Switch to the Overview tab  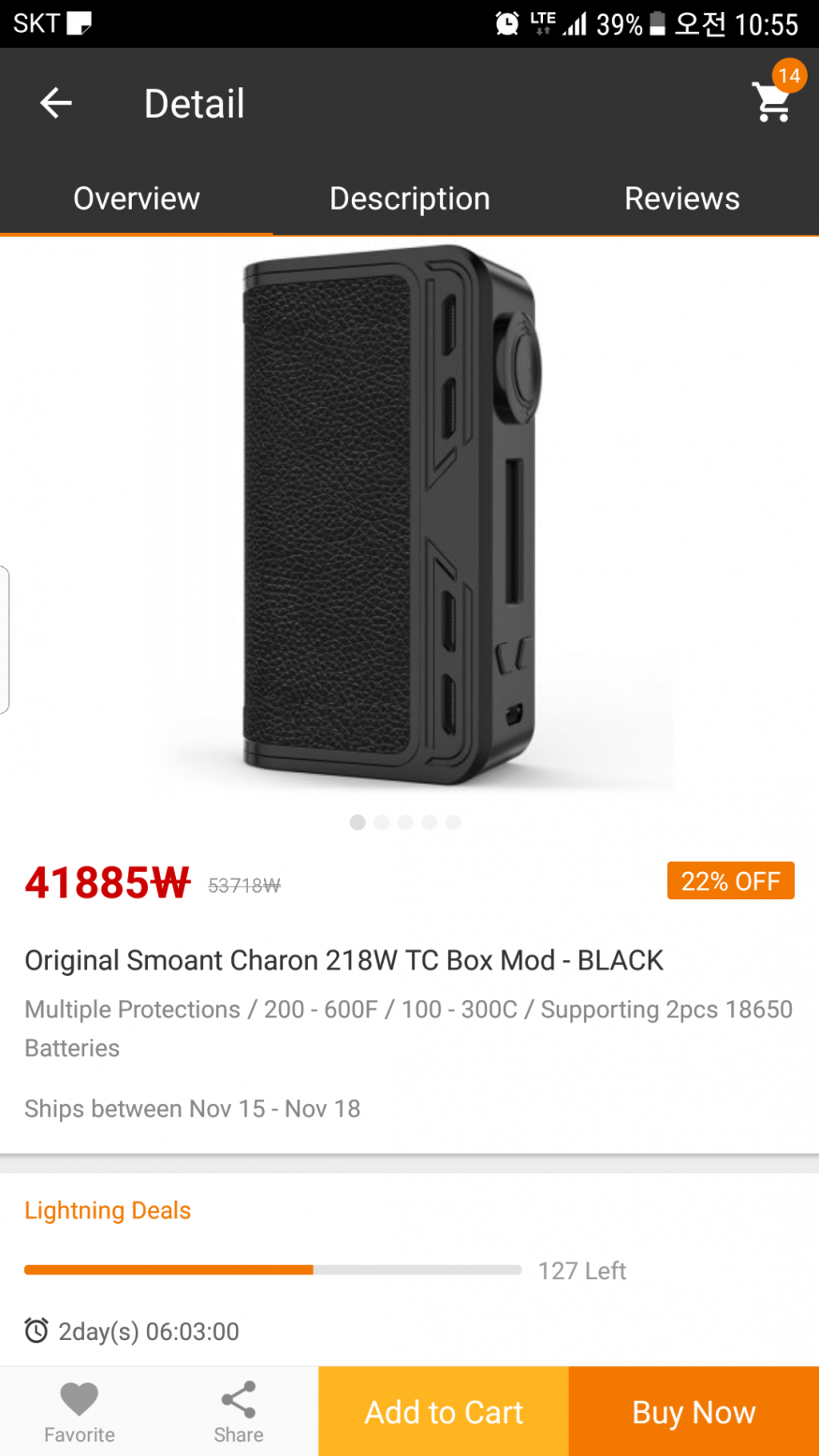tap(137, 198)
